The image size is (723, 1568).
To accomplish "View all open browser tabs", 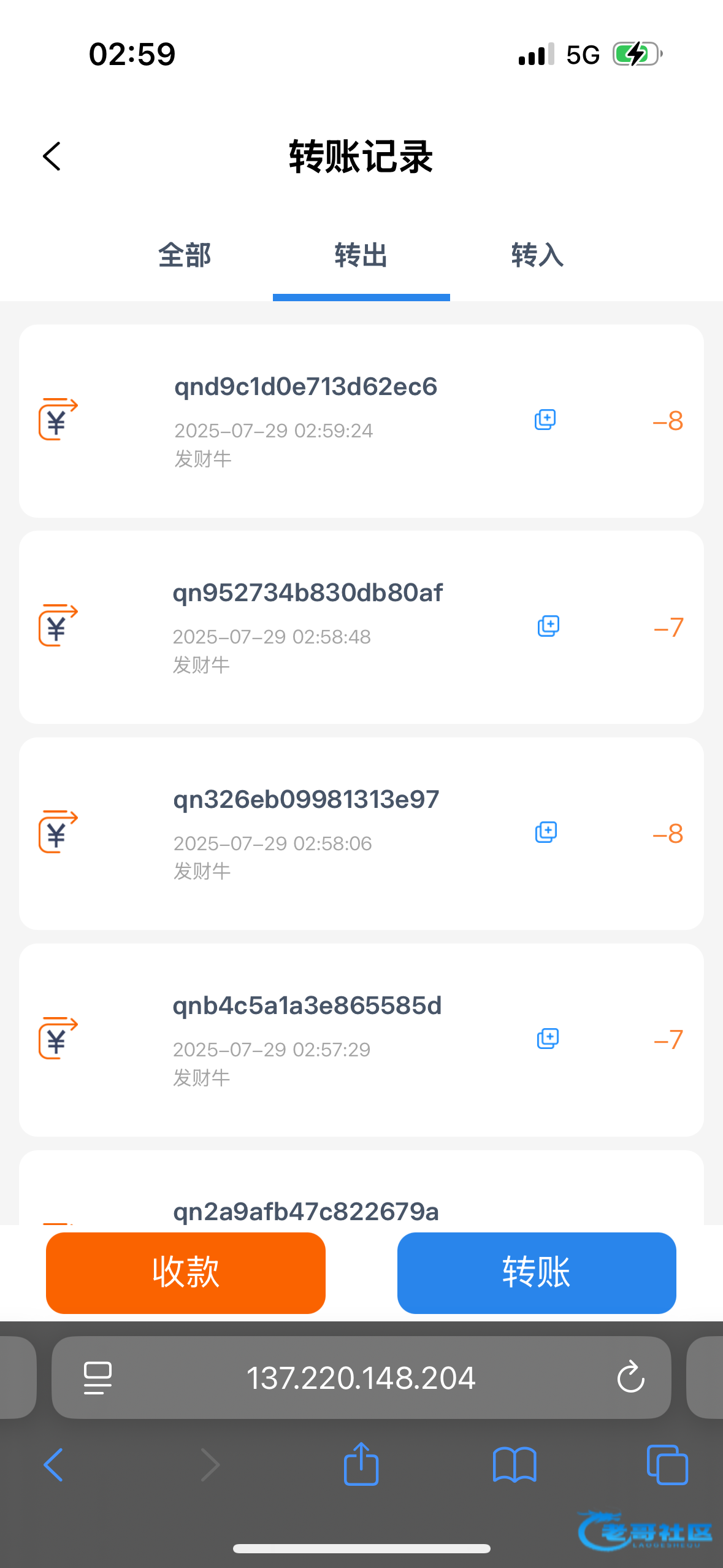I will click(667, 1465).
